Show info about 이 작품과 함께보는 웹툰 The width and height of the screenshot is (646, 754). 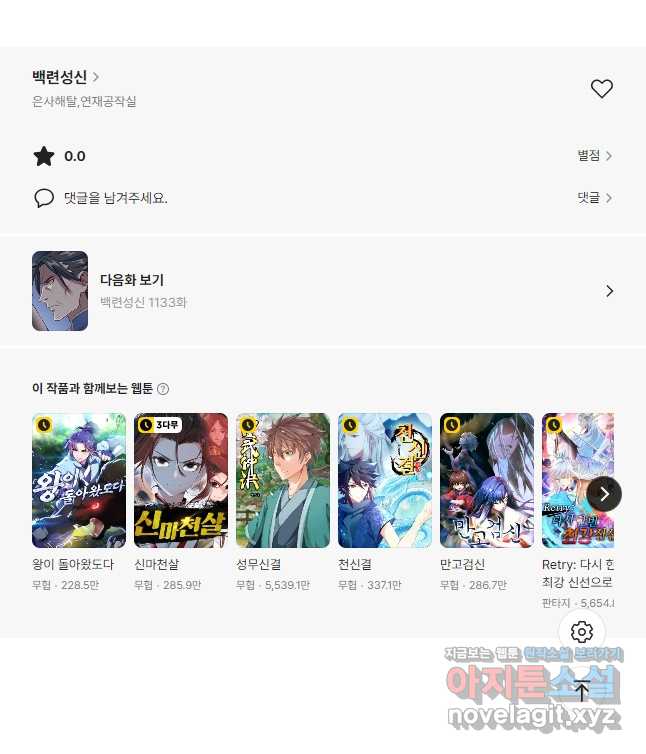pos(163,389)
